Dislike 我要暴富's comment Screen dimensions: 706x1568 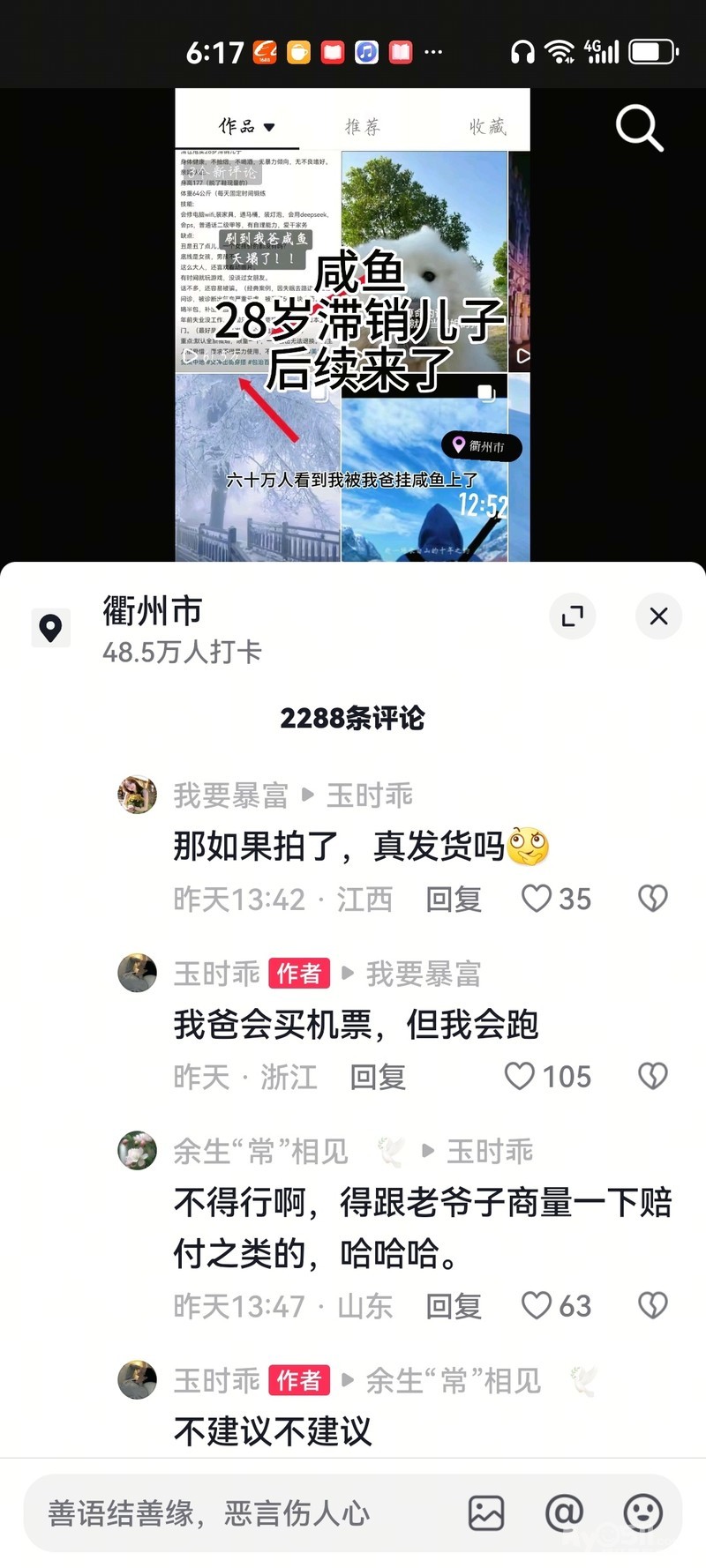pos(653,899)
